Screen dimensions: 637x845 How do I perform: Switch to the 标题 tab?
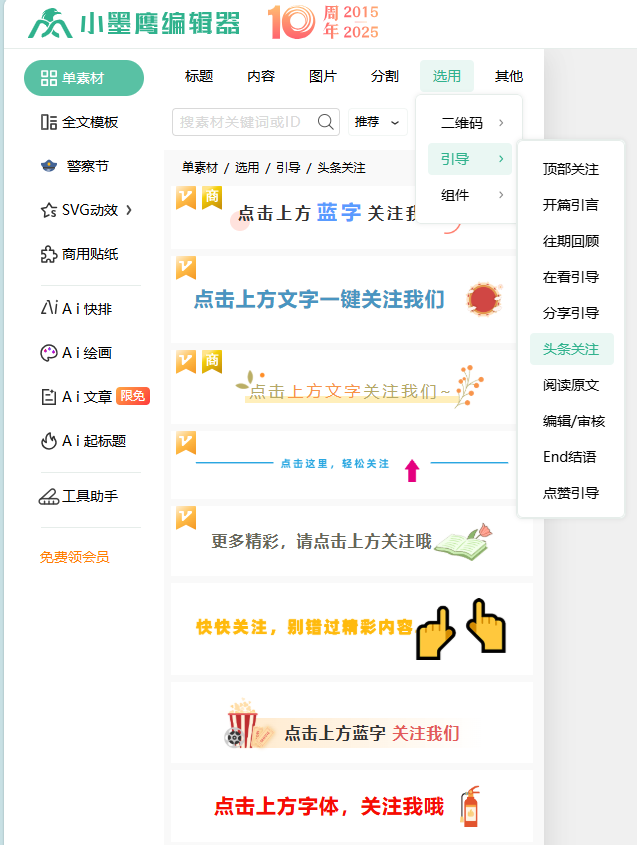point(199,76)
